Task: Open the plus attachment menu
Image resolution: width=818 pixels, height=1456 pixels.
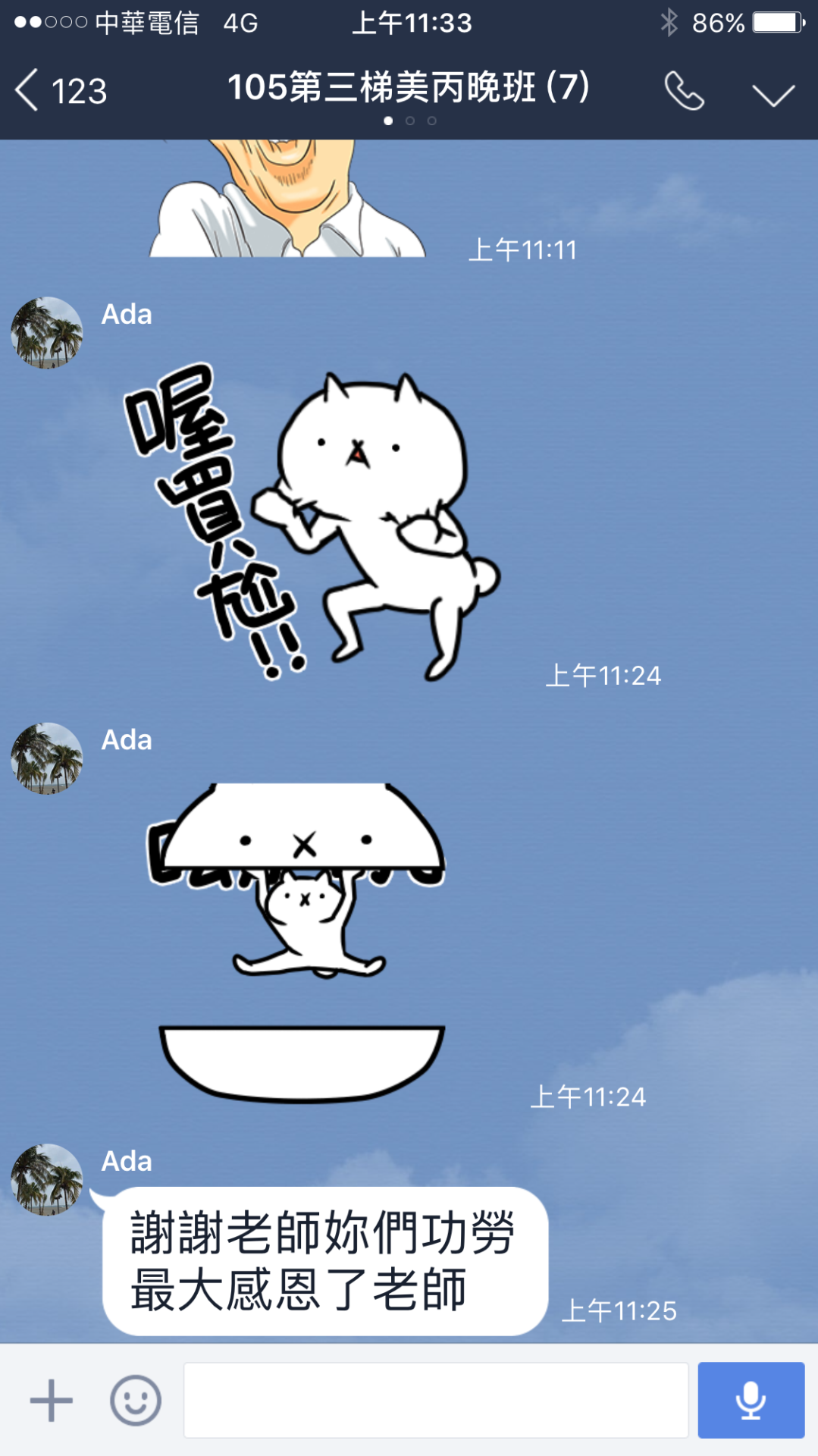Action: click(51, 1400)
